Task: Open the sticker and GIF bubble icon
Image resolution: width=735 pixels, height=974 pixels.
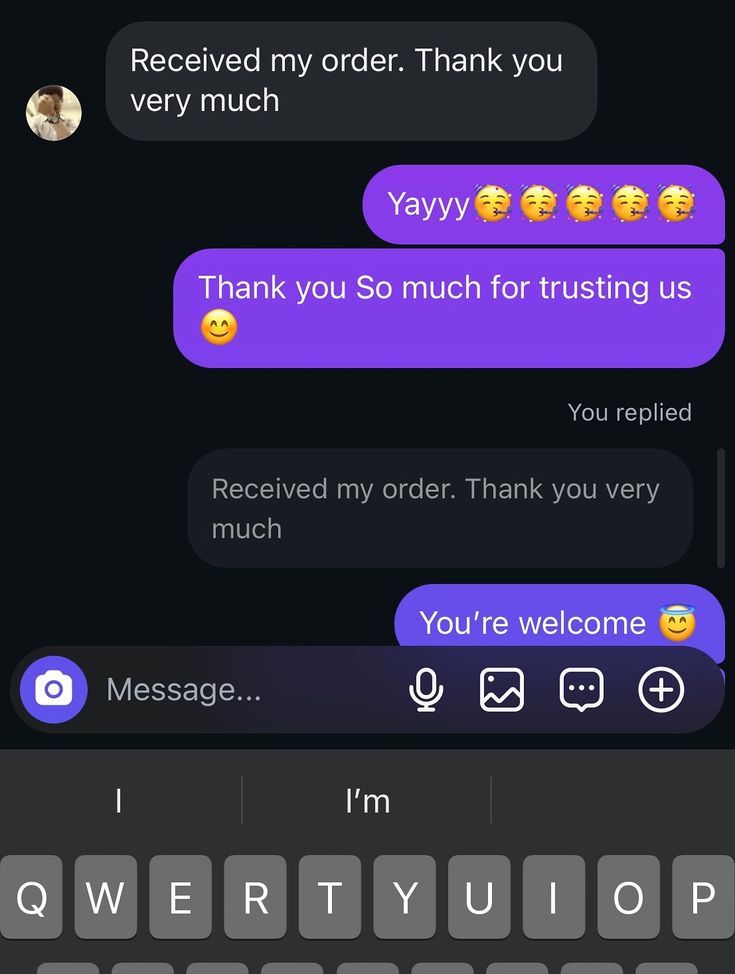Action: (x=581, y=689)
